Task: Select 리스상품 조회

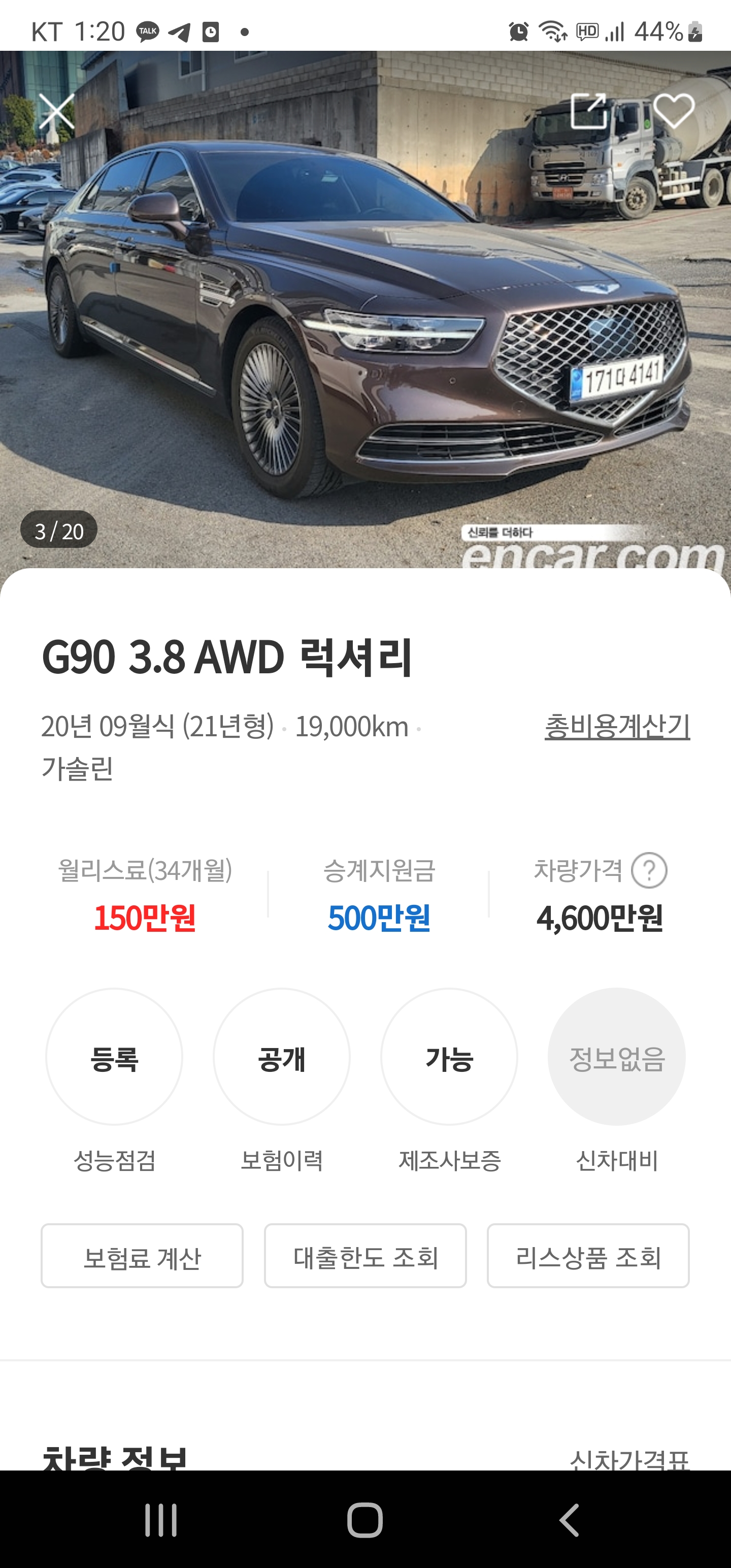Action: (588, 1256)
